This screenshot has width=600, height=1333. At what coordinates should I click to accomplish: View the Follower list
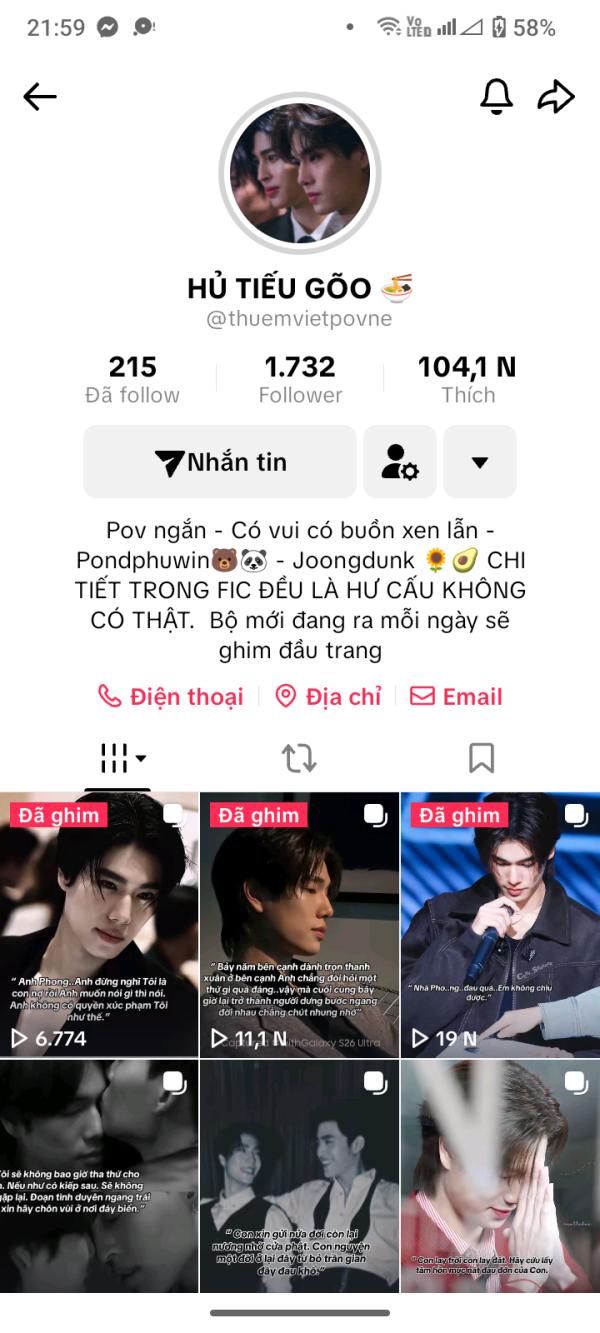click(x=300, y=380)
